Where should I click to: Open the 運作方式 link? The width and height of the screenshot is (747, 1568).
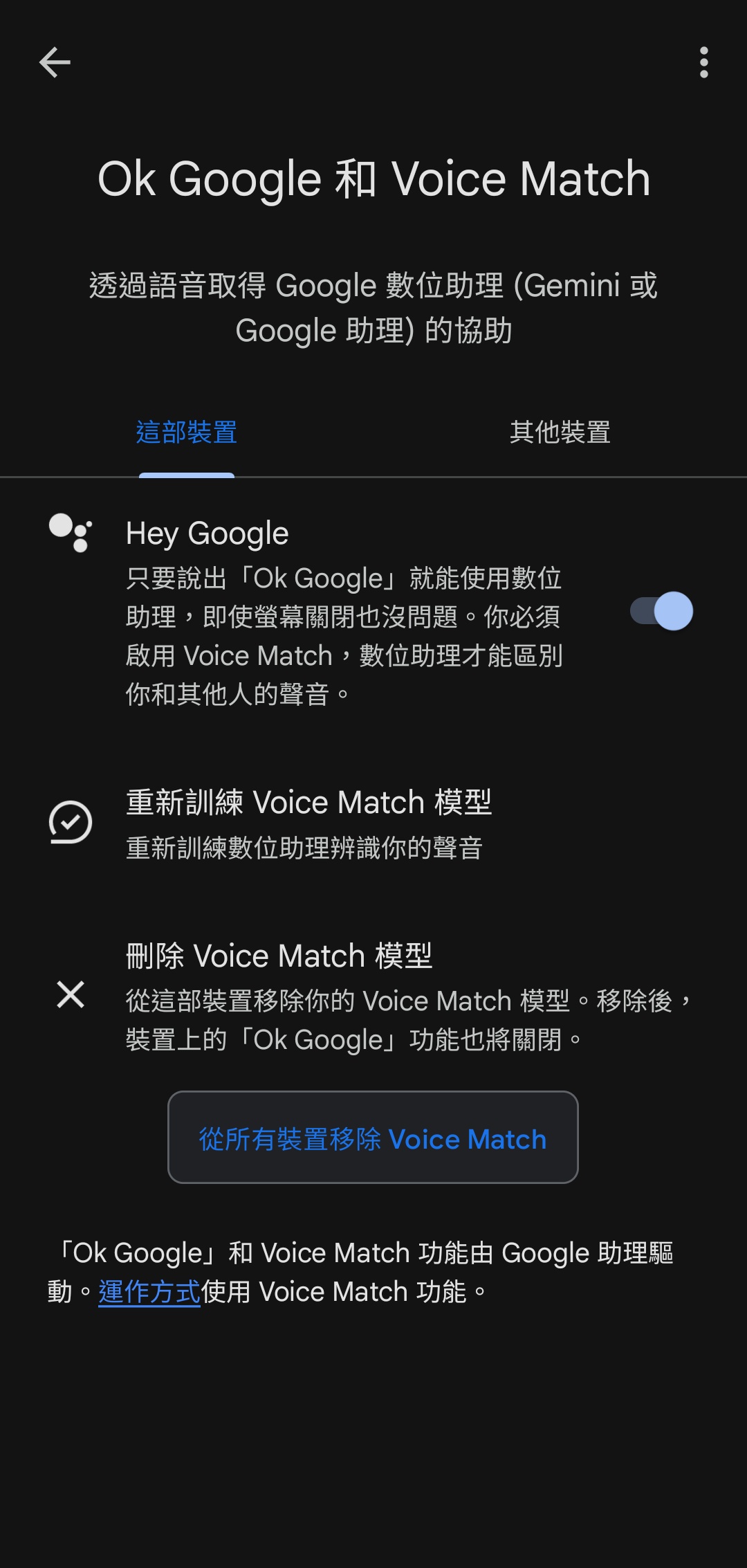pyautogui.click(x=149, y=1292)
